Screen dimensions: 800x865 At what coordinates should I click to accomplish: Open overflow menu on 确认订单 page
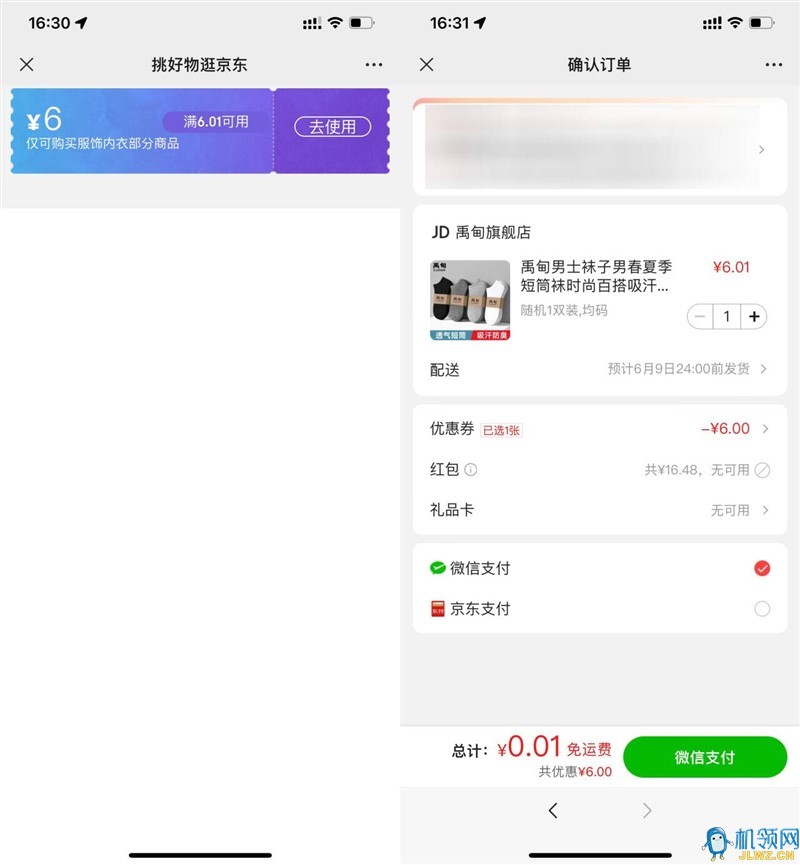point(774,65)
